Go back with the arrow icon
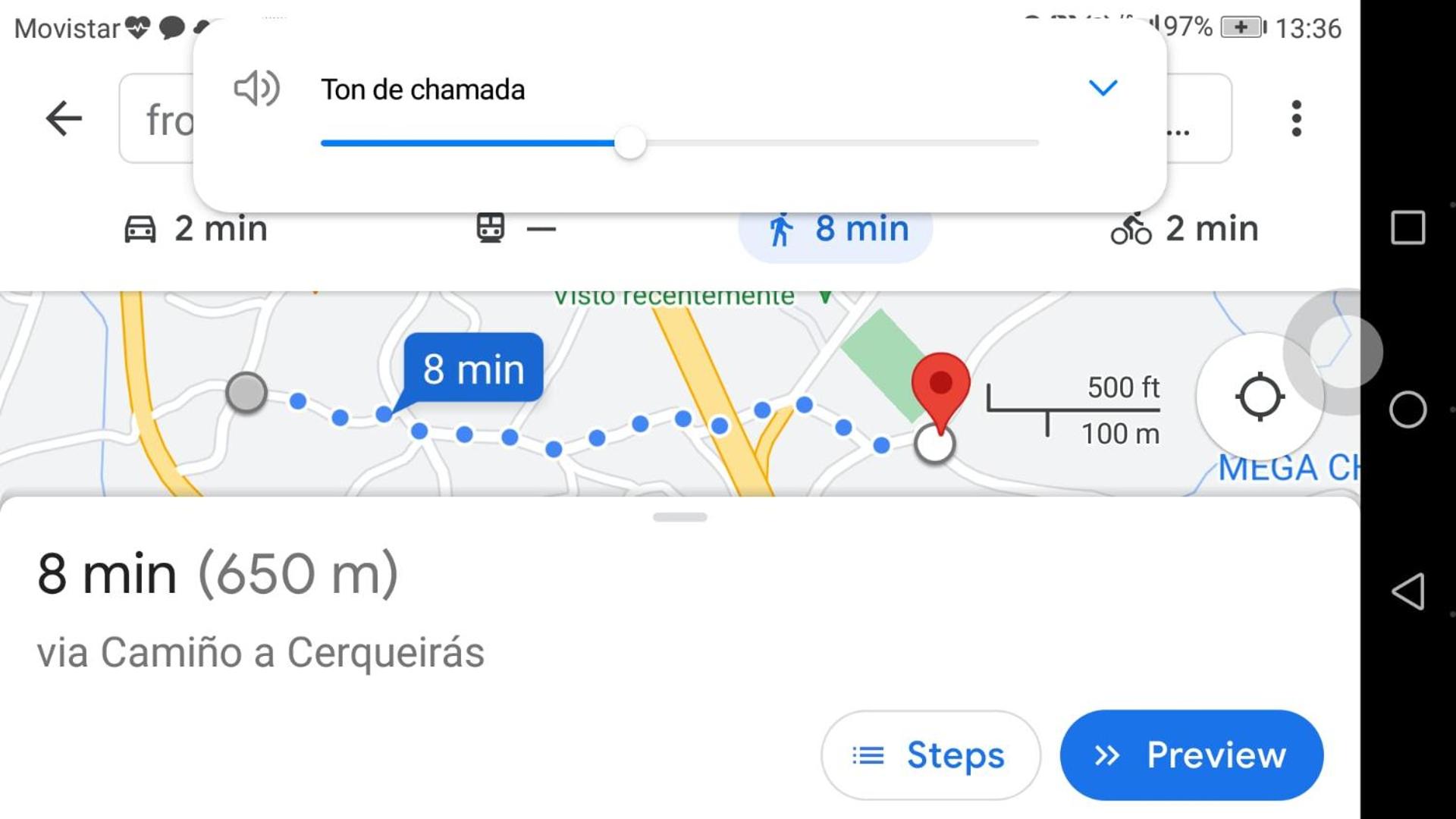Screen dimensions: 1456x819 coord(64,118)
